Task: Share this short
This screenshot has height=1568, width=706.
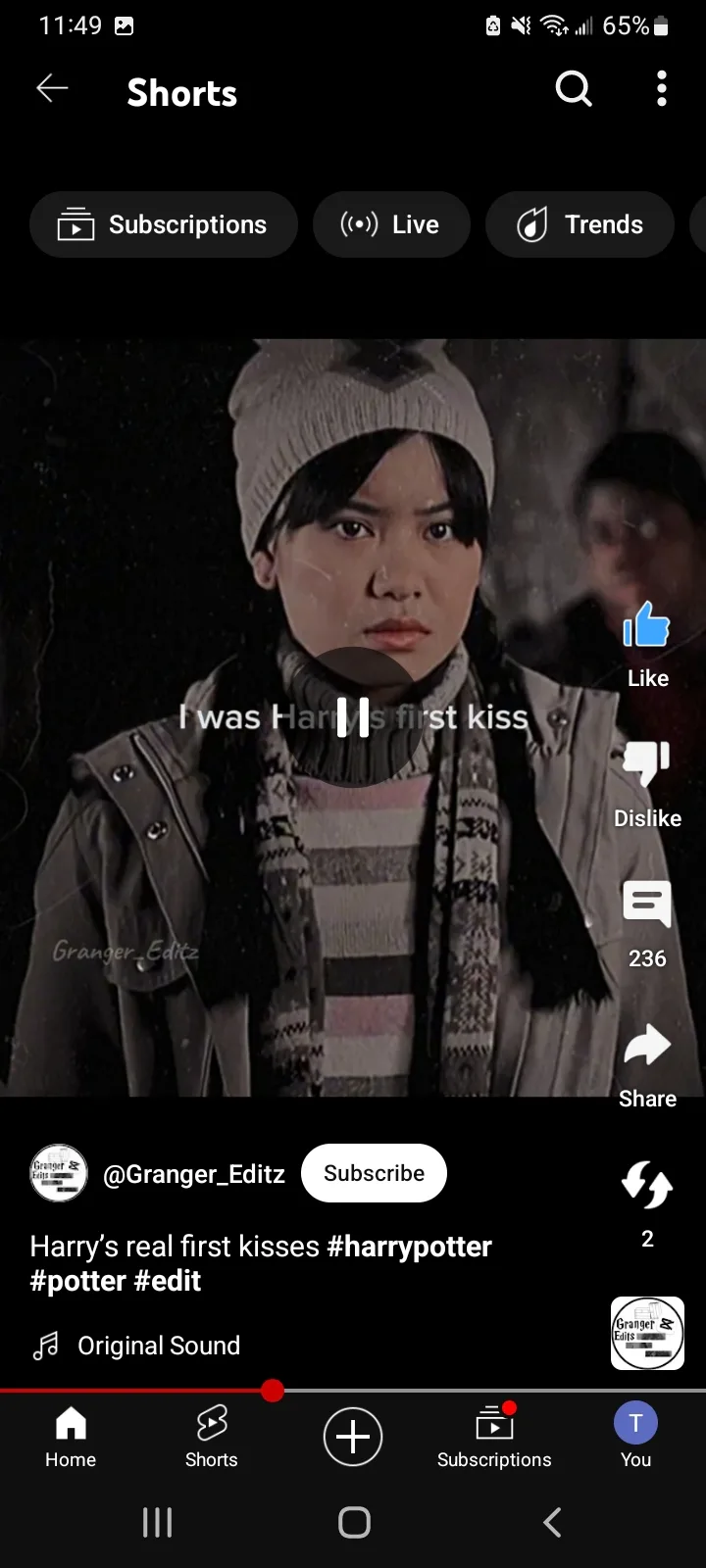Action: tap(647, 1065)
